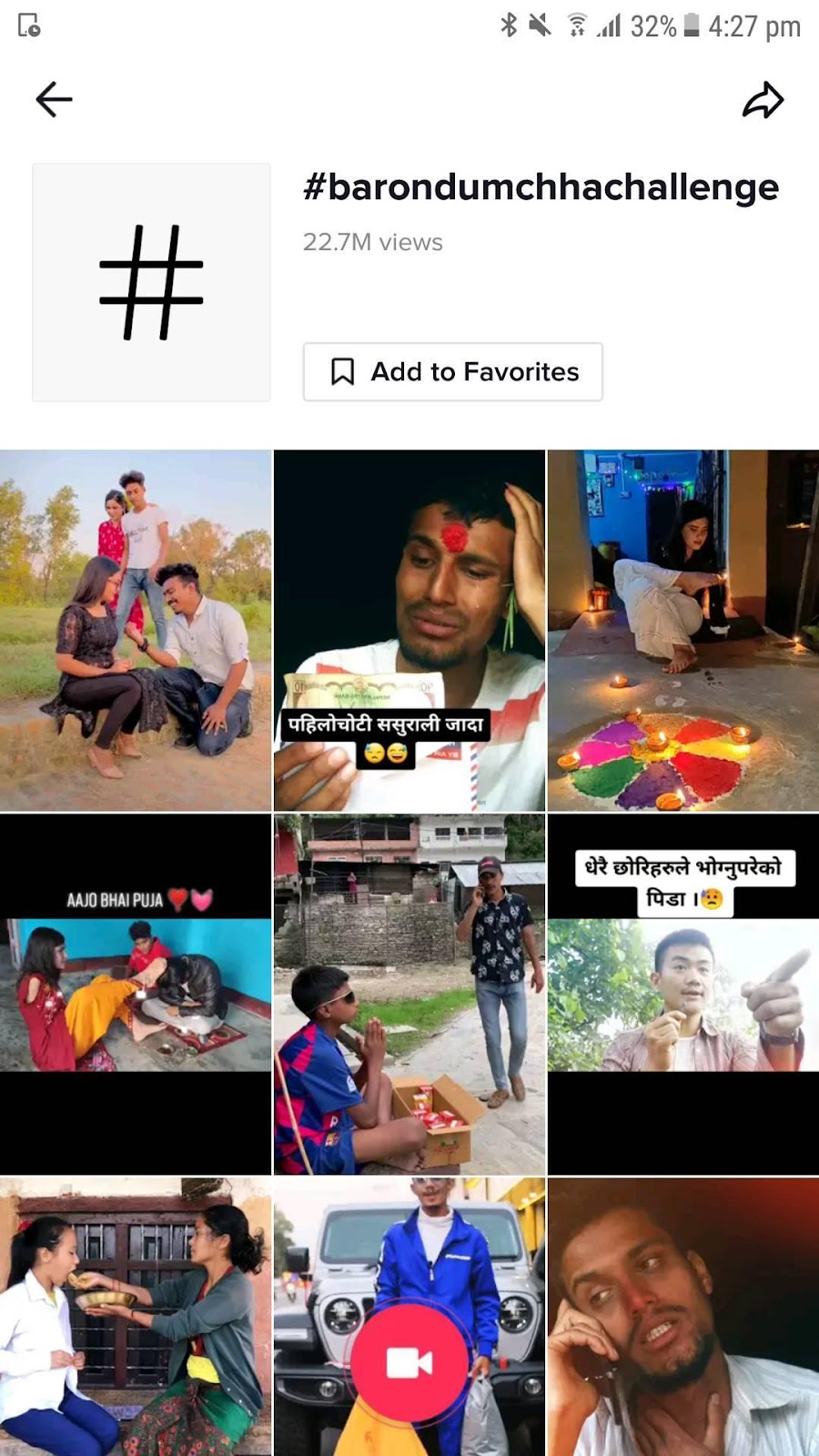Open video of boy sitting beside cardboard box
Viewport: 819px width, 1456px height.
pyautogui.click(x=409, y=994)
